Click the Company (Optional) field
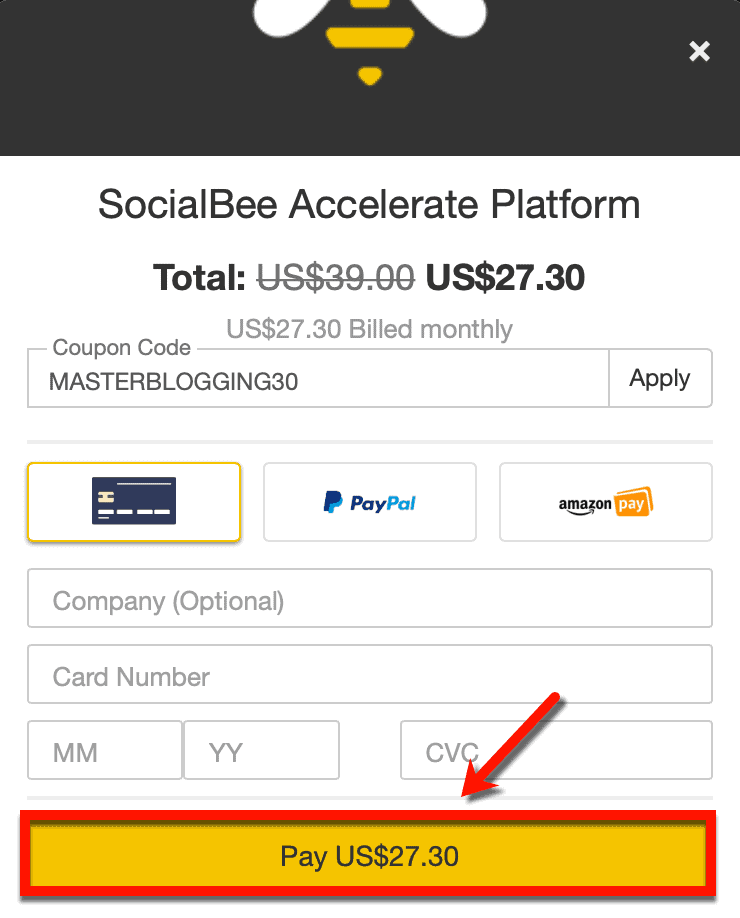Screen dimensions: 740x918 [x=369, y=598]
